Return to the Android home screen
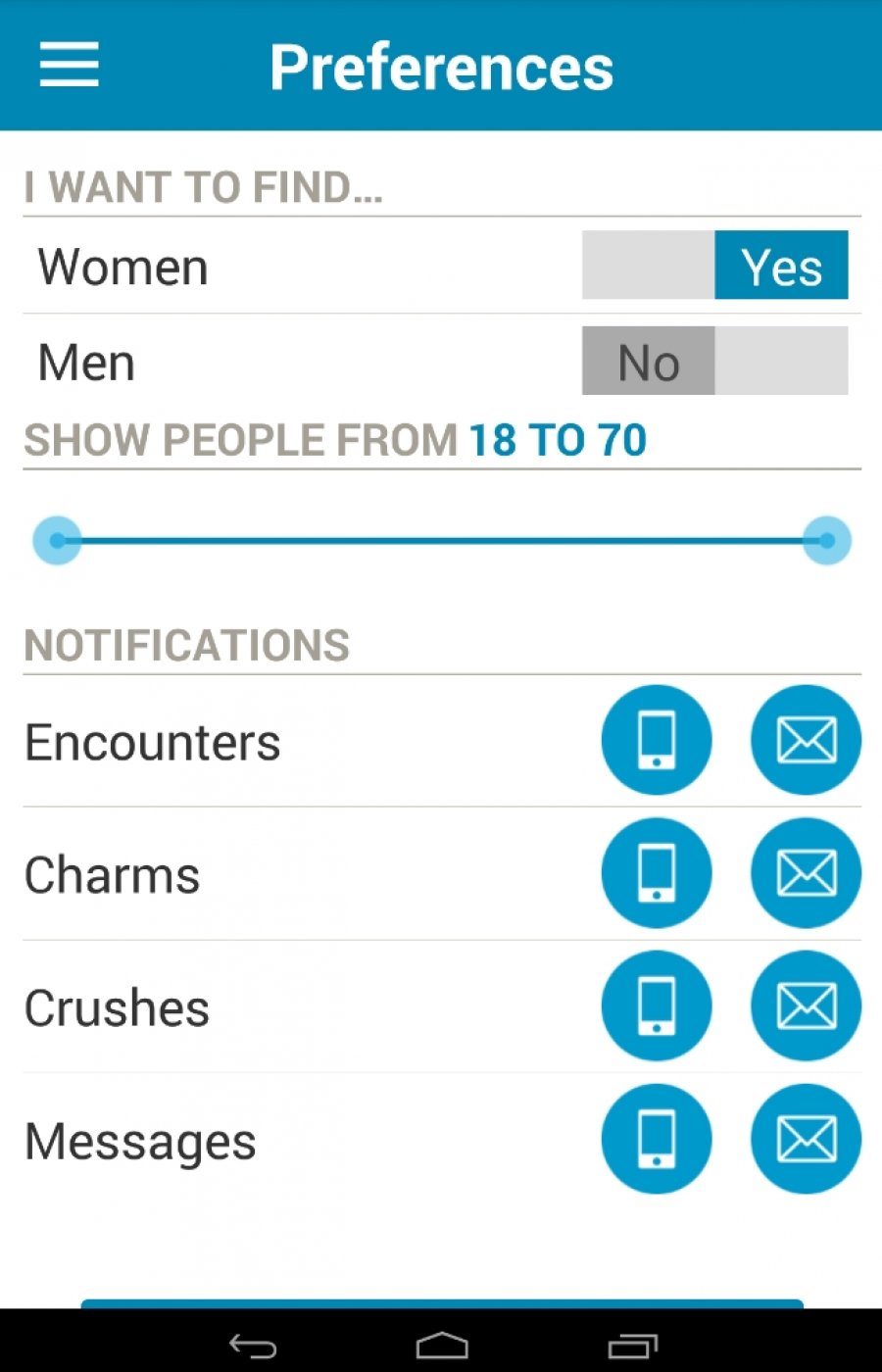Viewport: 882px width, 1372px height. coord(442,1347)
